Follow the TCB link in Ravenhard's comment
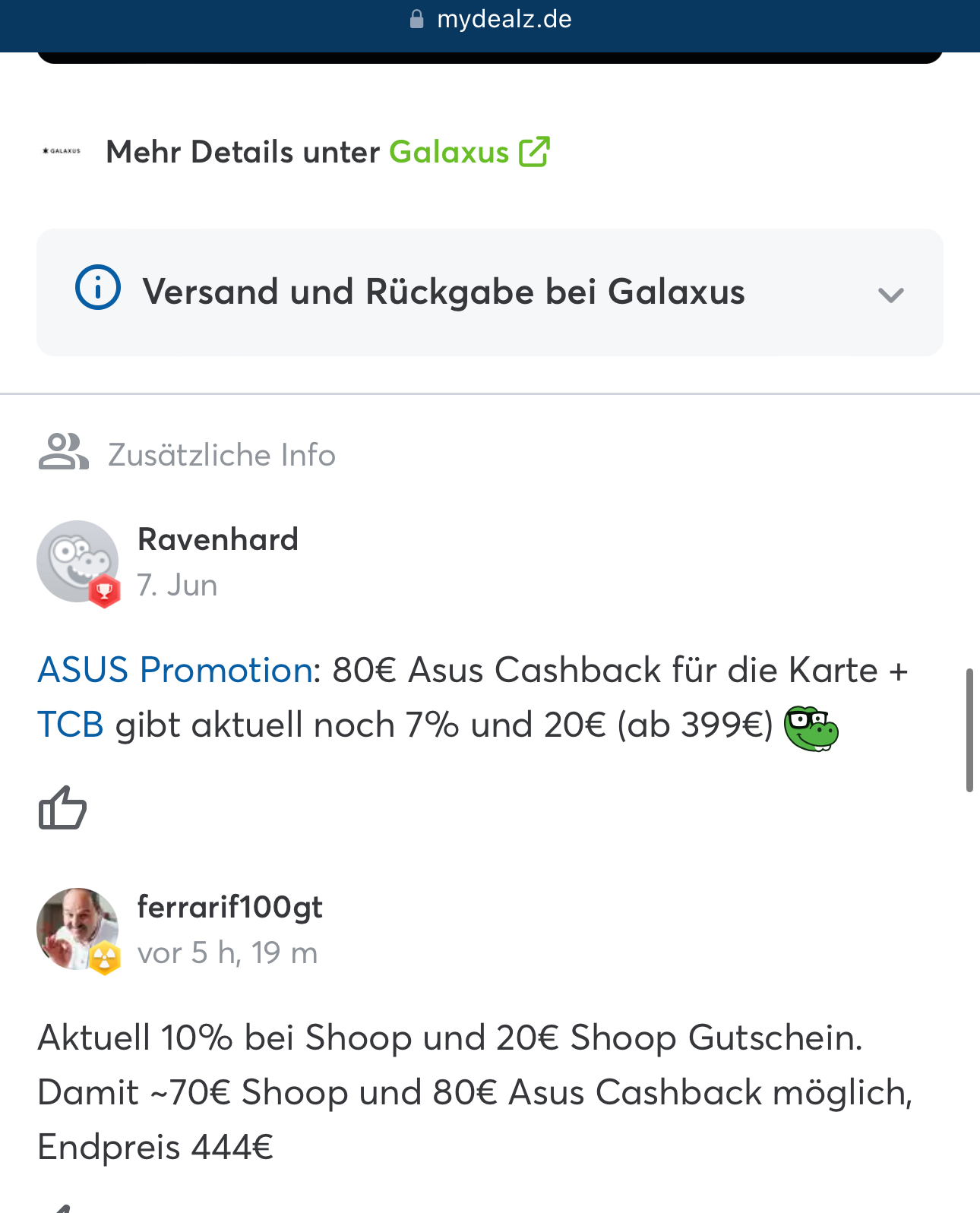Image resolution: width=980 pixels, height=1213 pixels. tap(70, 725)
